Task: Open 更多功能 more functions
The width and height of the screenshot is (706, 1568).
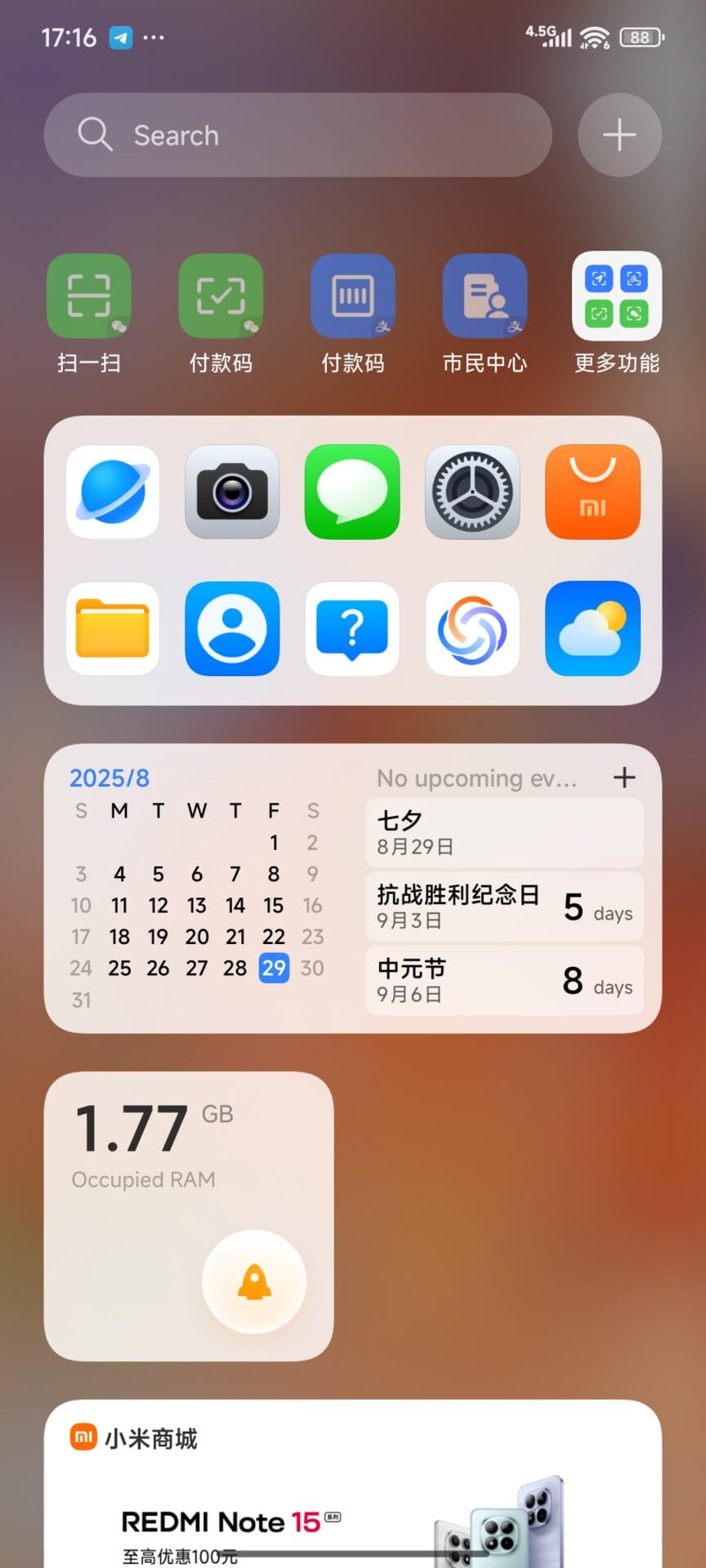Action: pyautogui.click(x=617, y=296)
